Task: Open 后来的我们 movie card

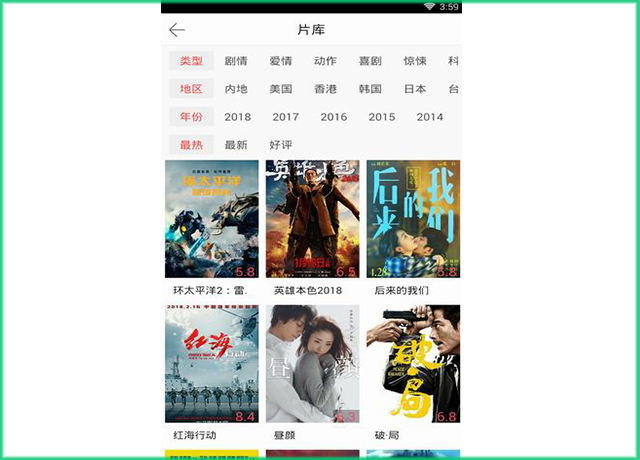Action: (x=412, y=219)
